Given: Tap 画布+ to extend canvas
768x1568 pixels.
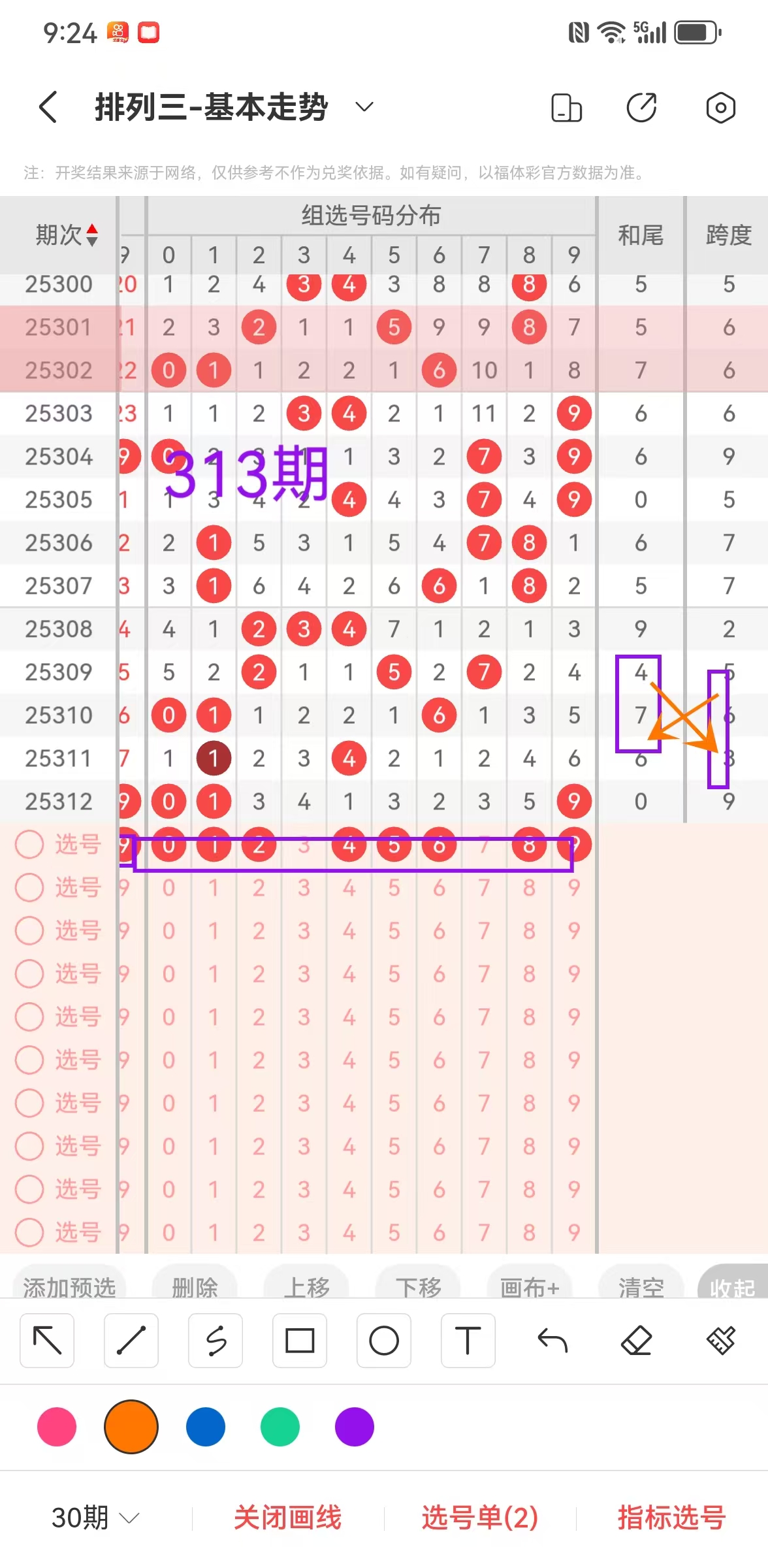Looking at the screenshot, I should click(x=530, y=1286).
